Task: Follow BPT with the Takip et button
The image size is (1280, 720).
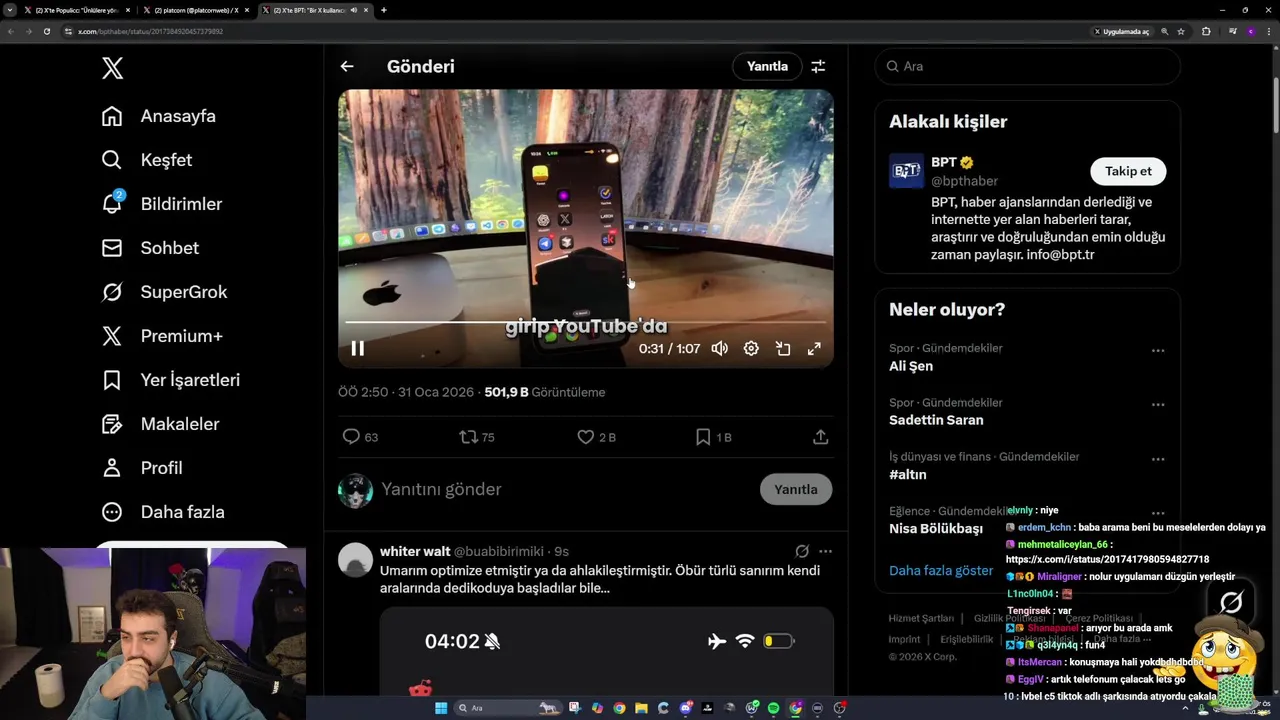Action: pos(1127,171)
